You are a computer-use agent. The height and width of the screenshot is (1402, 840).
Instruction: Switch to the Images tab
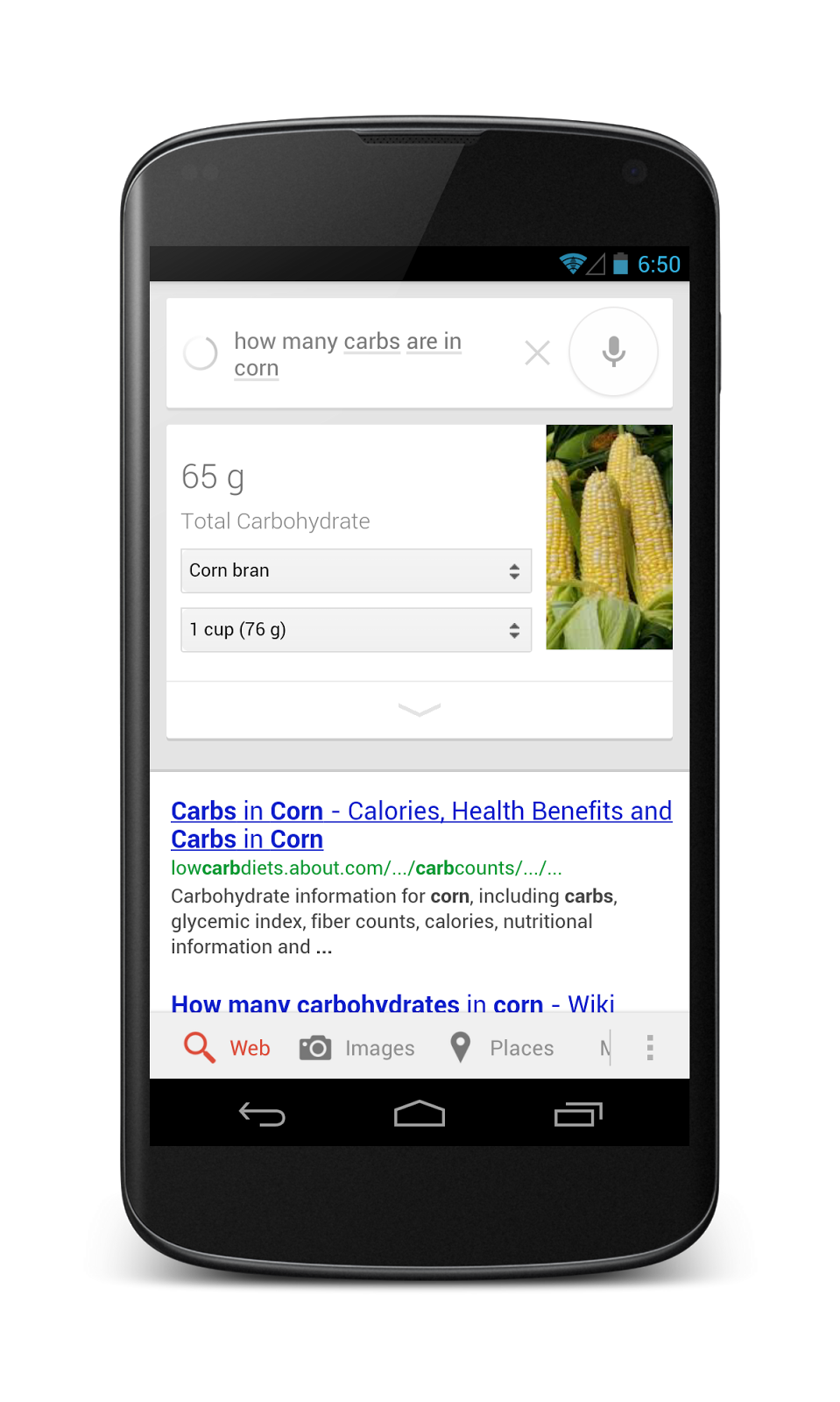(x=357, y=1047)
